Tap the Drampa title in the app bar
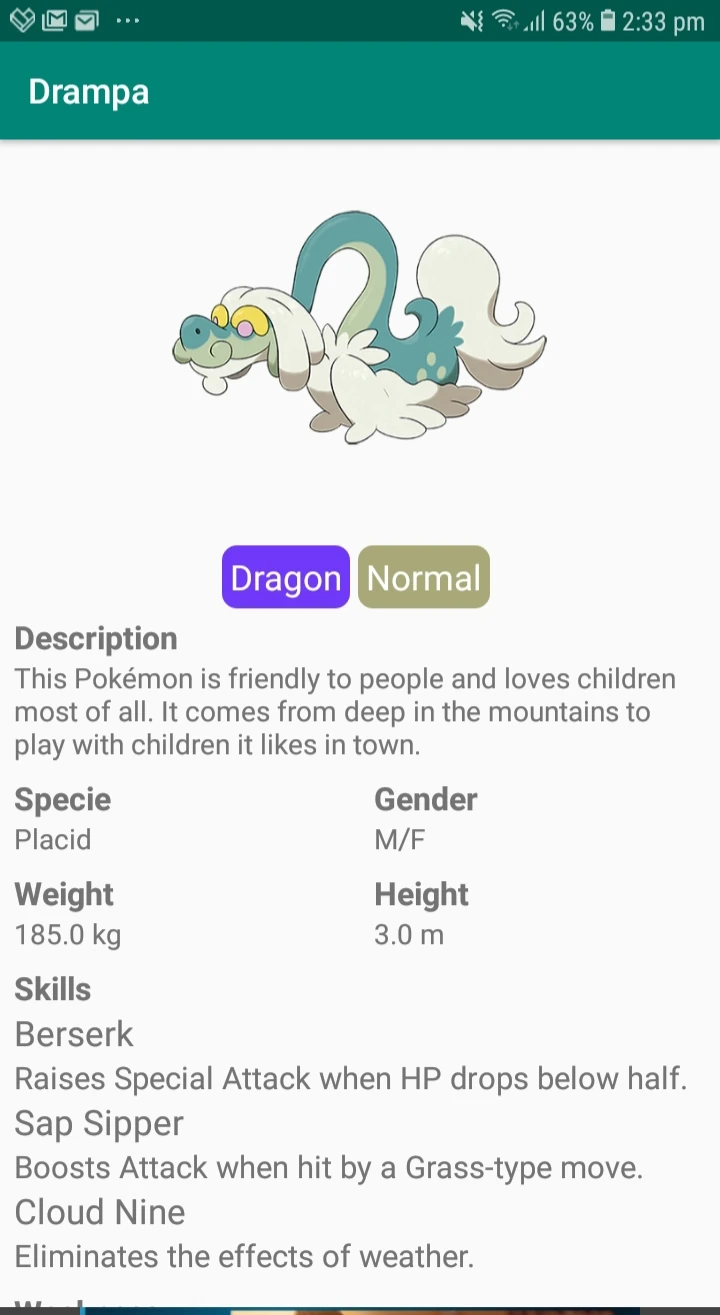The image size is (720, 1315). pyautogui.click(x=88, y=92)
